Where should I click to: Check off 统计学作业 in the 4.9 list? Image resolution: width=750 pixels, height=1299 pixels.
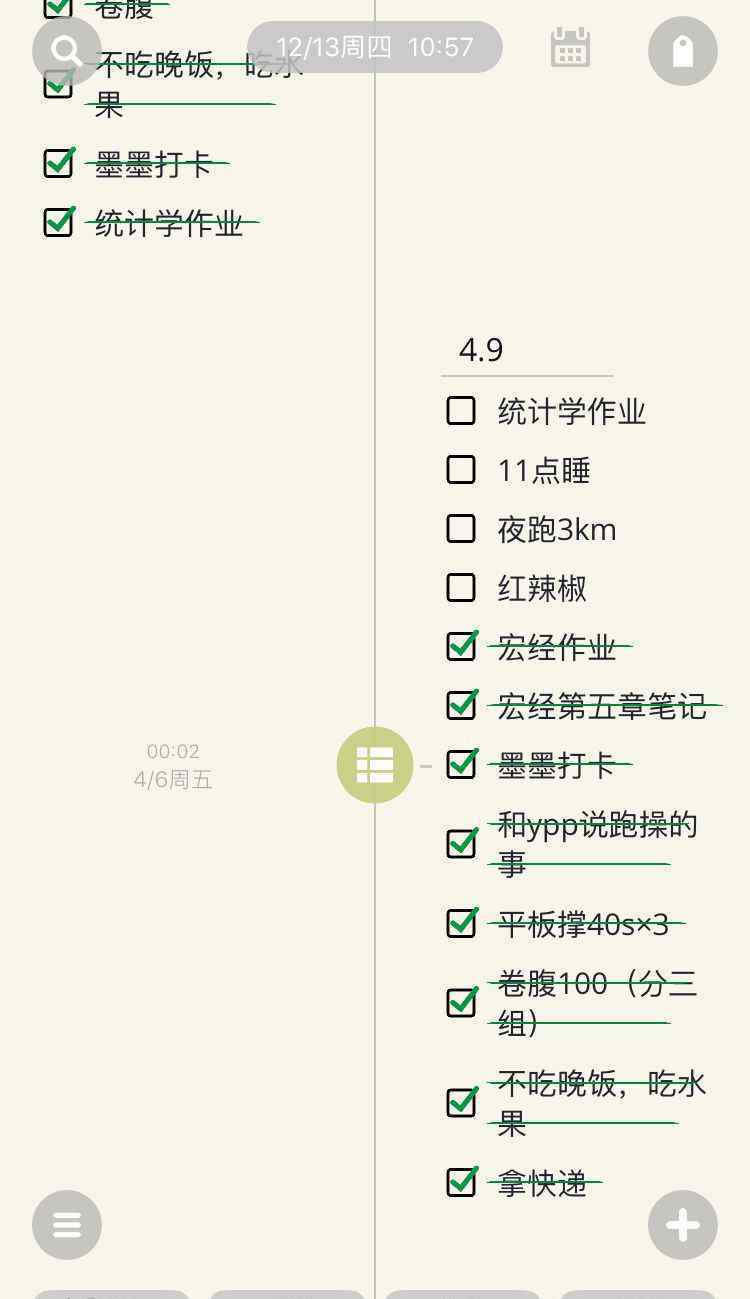tap(461, 411)
